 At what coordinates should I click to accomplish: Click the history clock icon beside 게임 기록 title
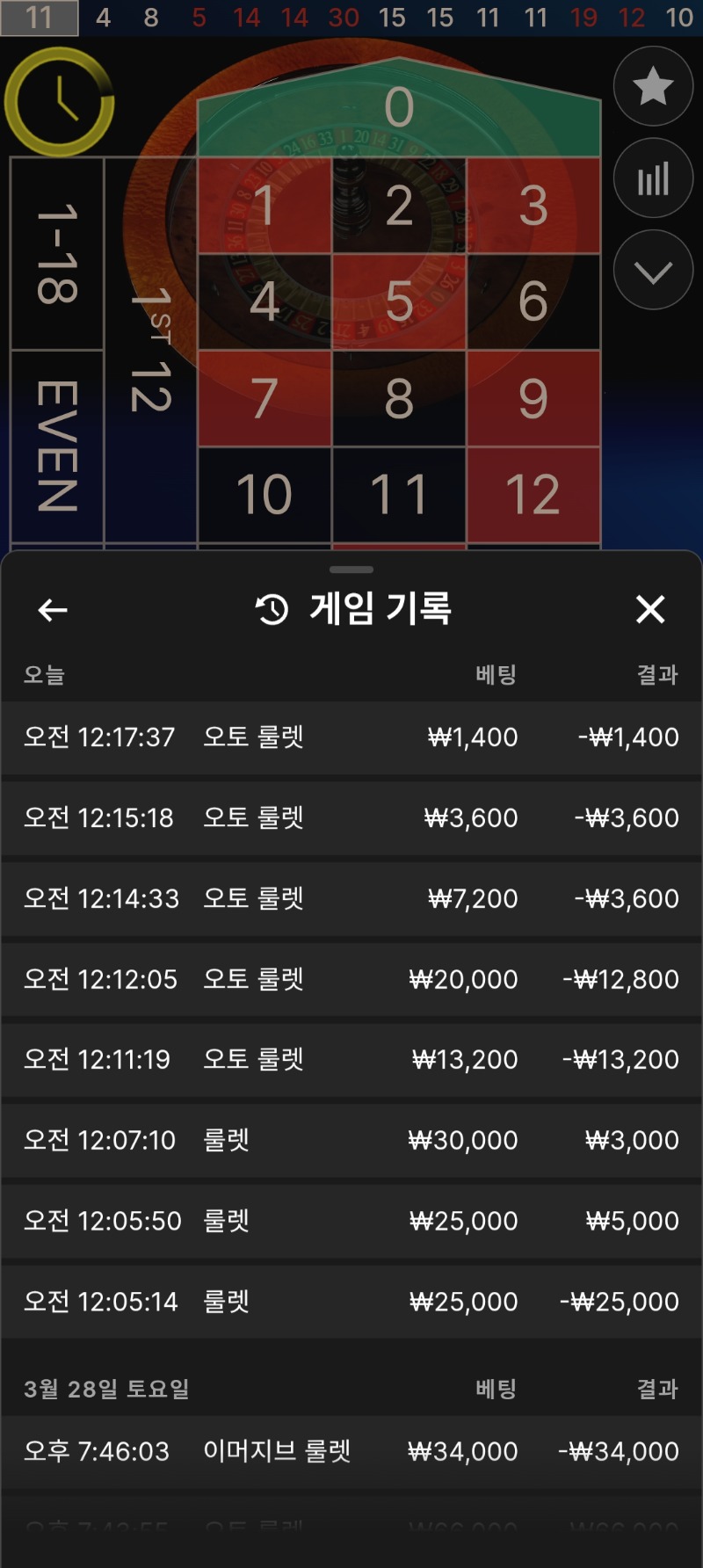[270, 607]
